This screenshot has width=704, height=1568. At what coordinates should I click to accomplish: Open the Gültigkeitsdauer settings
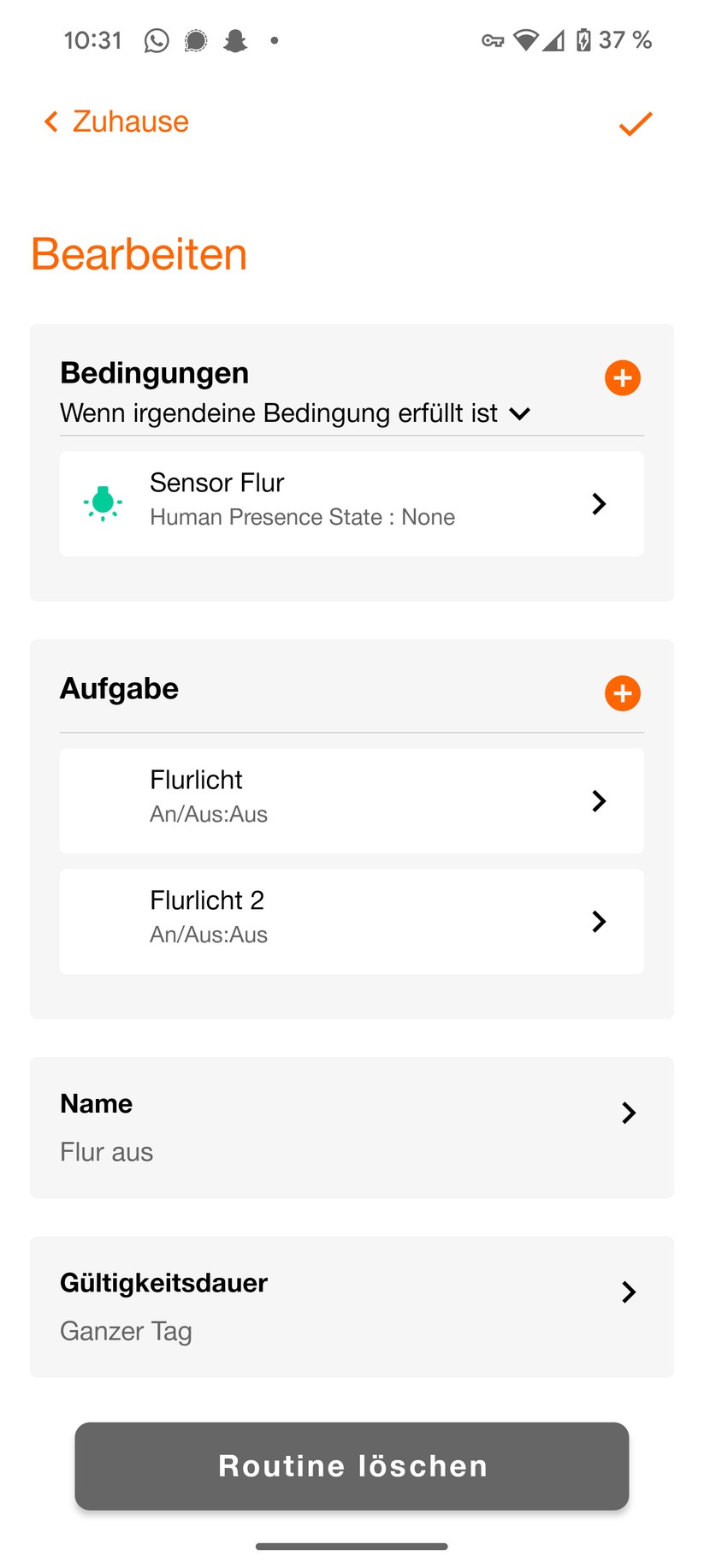pyautogui.click(x=629, y=1292)
